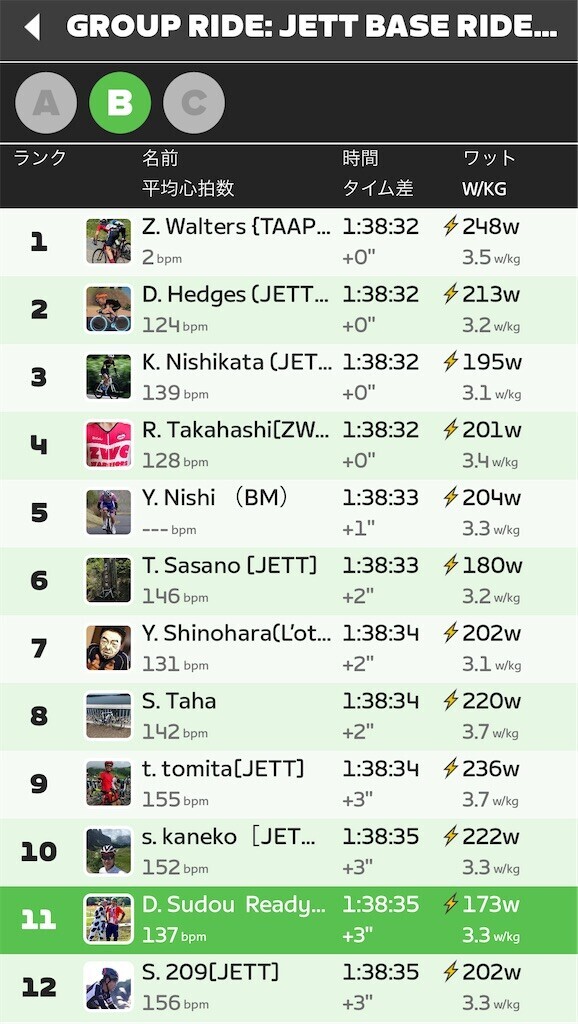The image size is (578, 1024).
Task: Open S. Taha's result row
Action: (289, 717)
